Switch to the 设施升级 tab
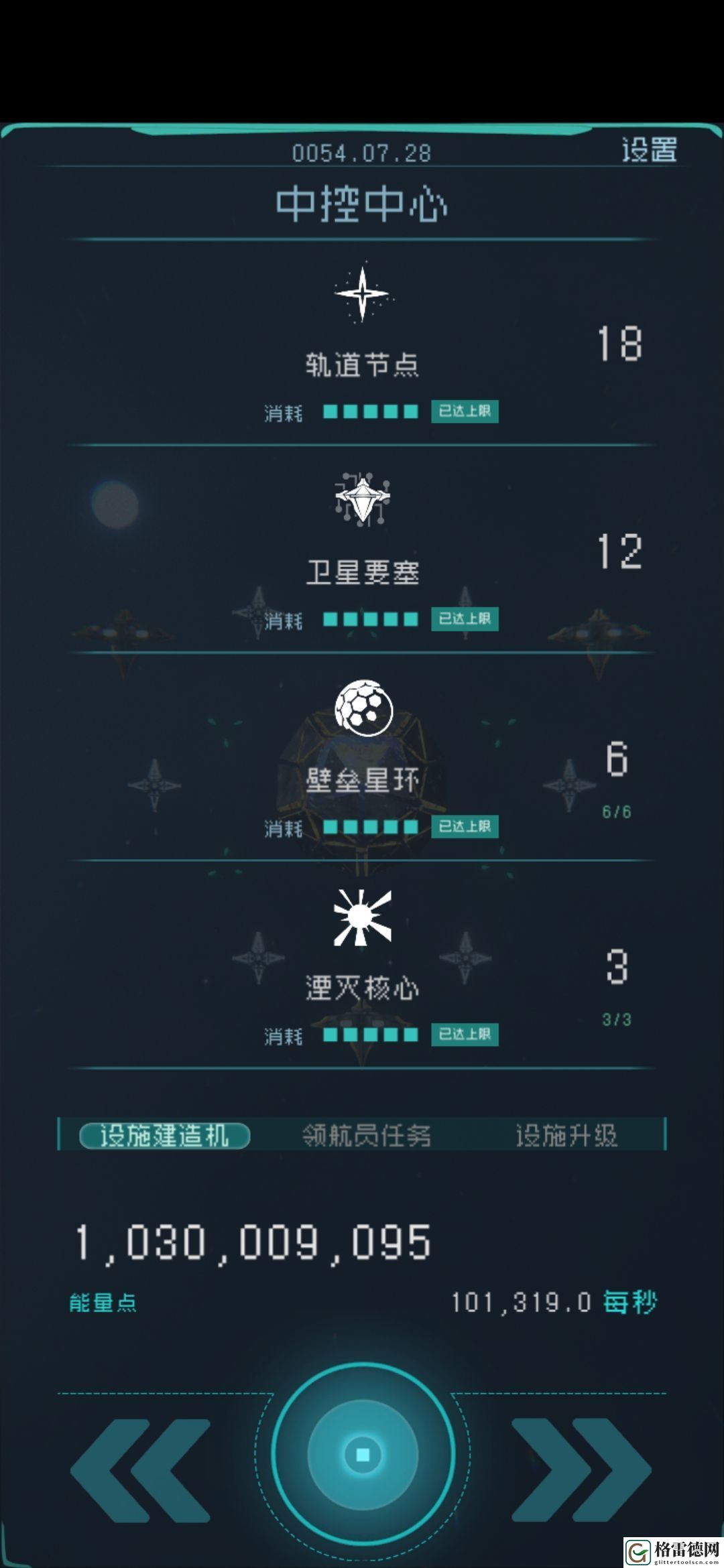Image resolution: width=724 pixels, height=1568 pixels. pyautogui.click(x=566, y=1136)
